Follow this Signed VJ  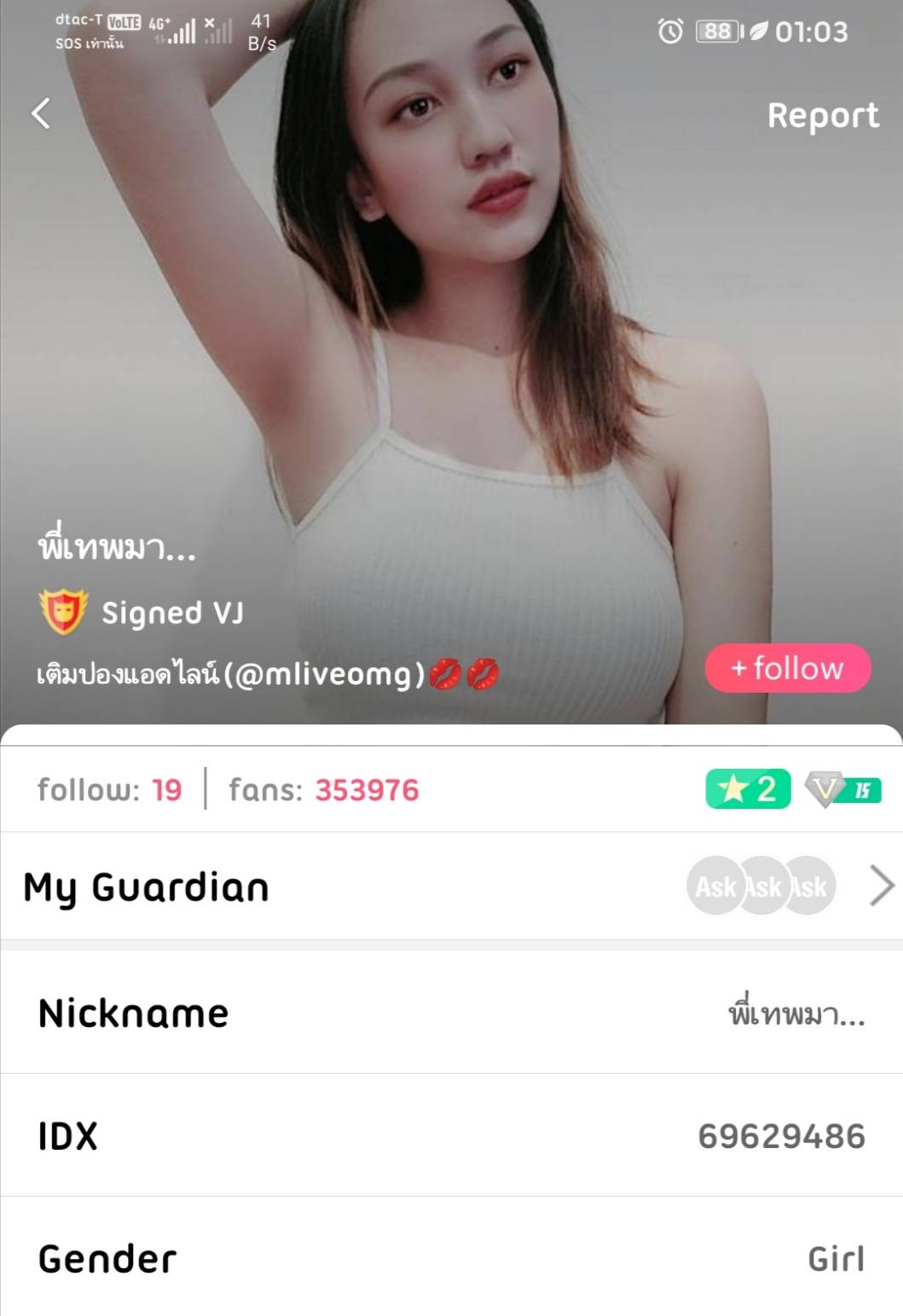click(787, 667)
